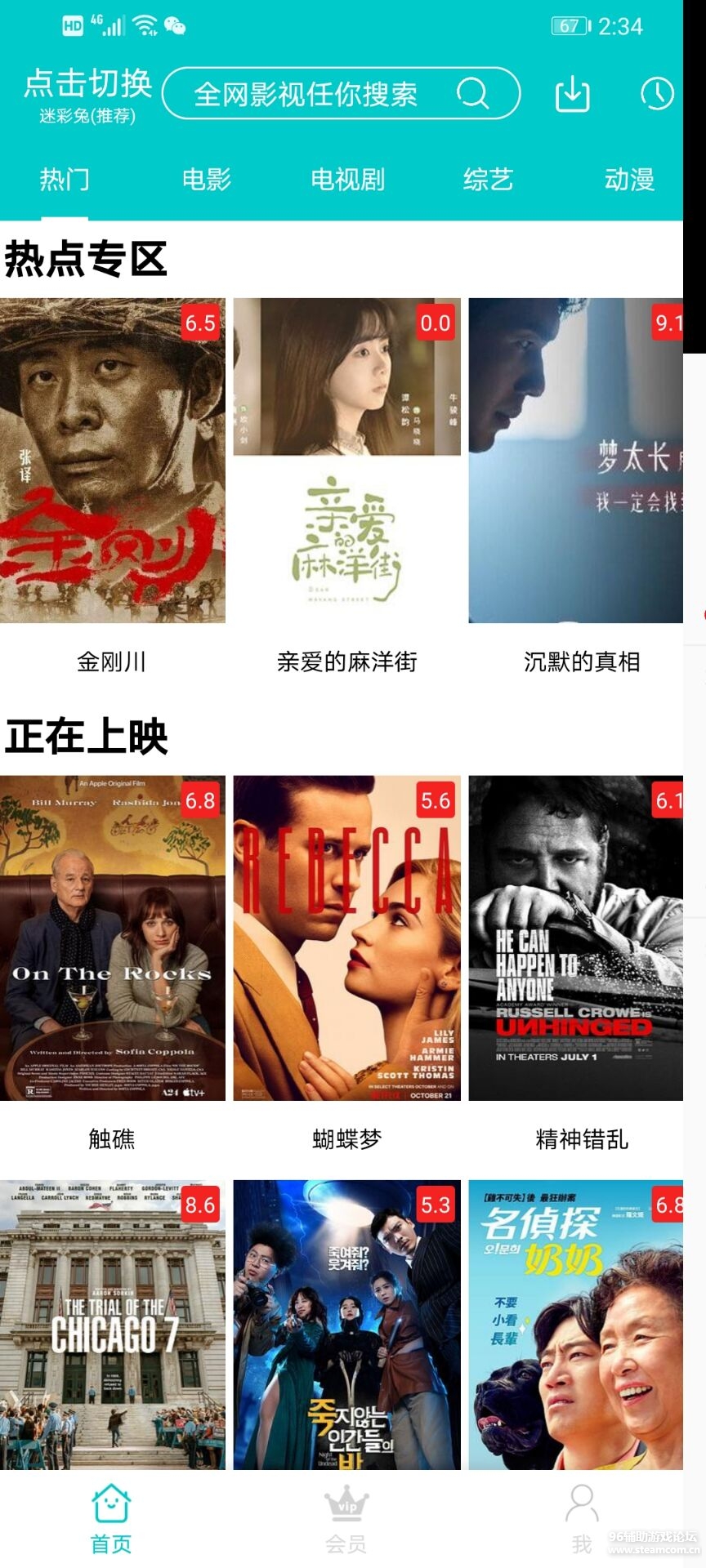This screenshot has width=706, height=1568.
Task: Switch to the 电影 tab
Action: click(206, 180)
